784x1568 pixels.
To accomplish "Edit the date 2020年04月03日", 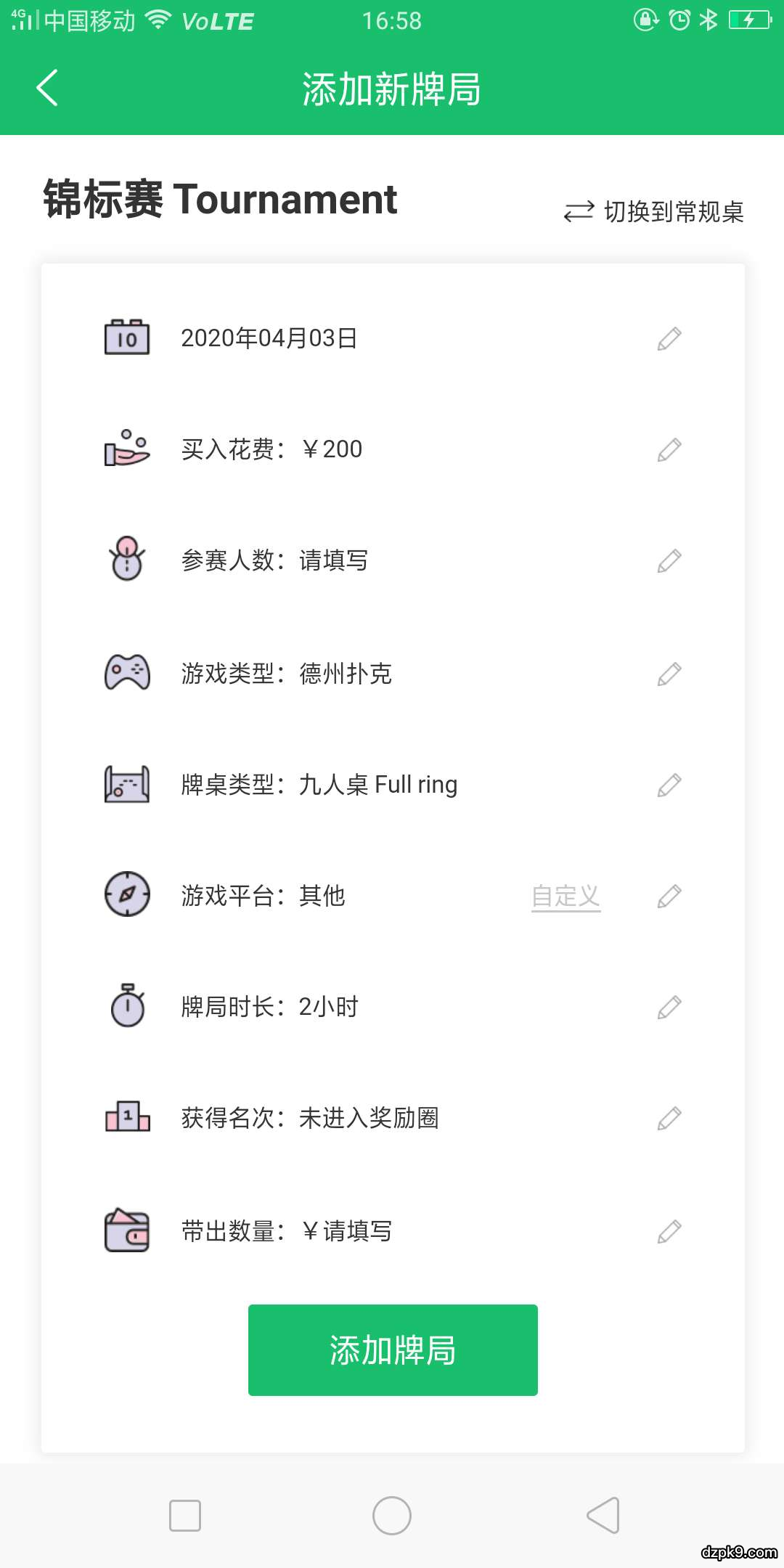I will (669, 338).
